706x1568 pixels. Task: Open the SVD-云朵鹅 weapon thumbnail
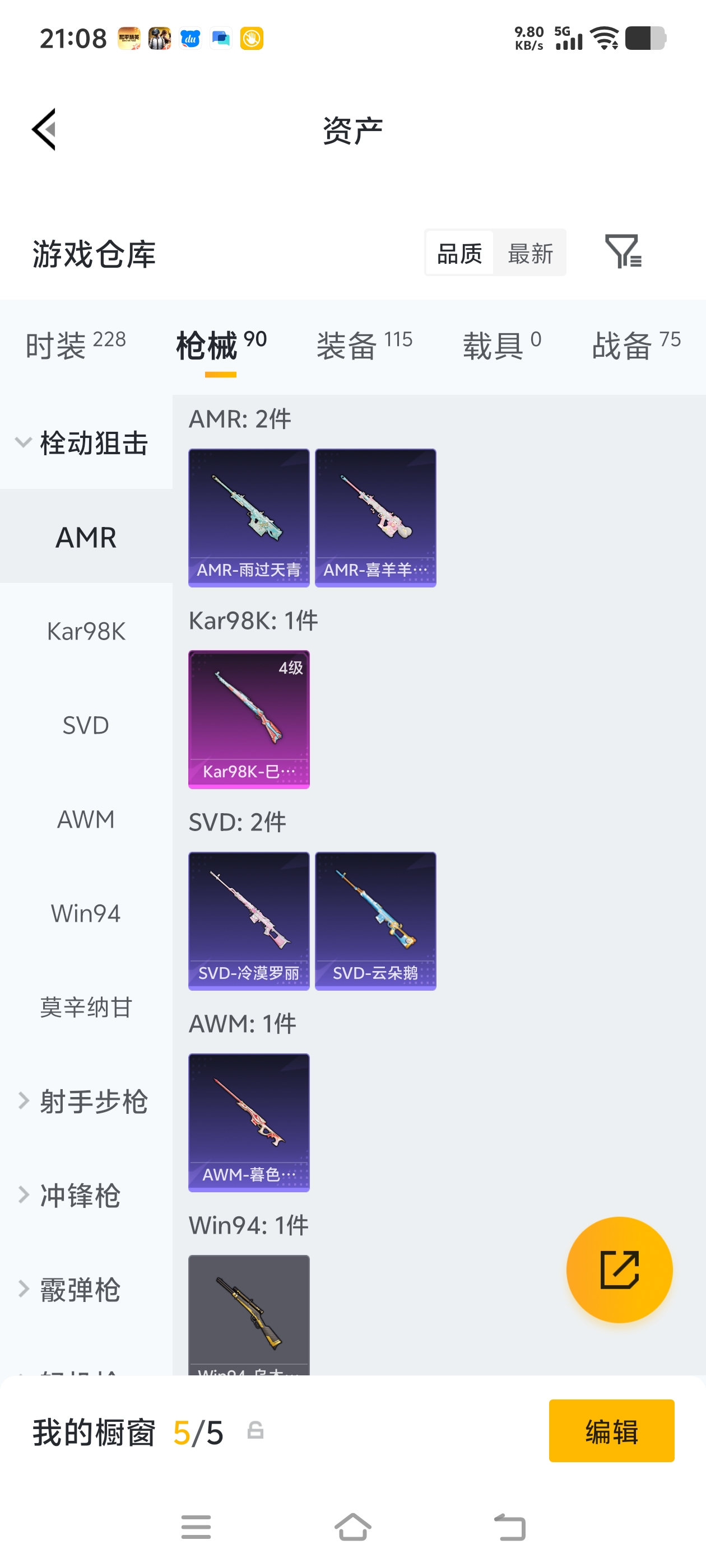pyautogui.click(x=375, y=921)
